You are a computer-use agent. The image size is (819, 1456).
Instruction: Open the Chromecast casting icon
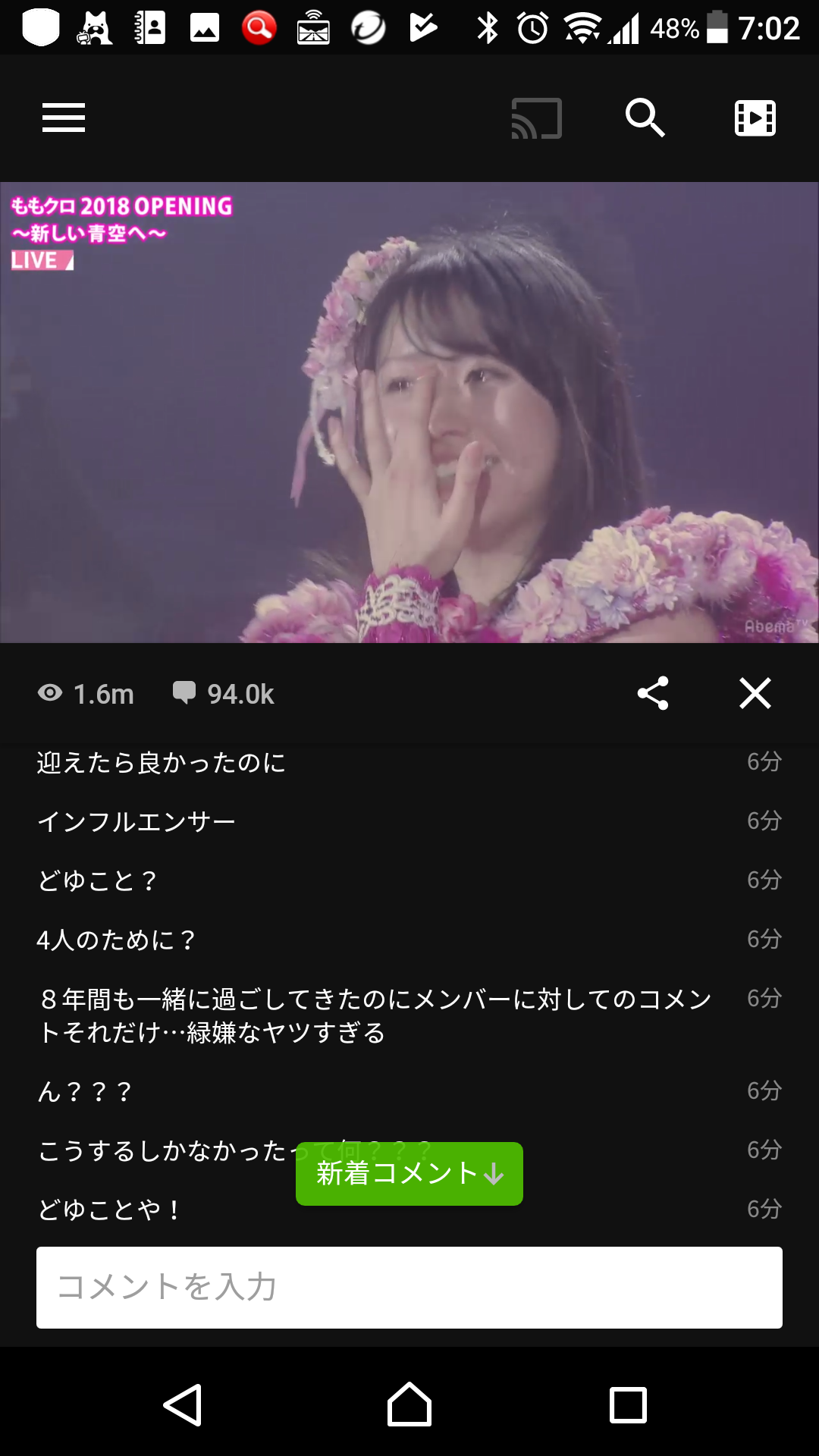click(536, 118)
